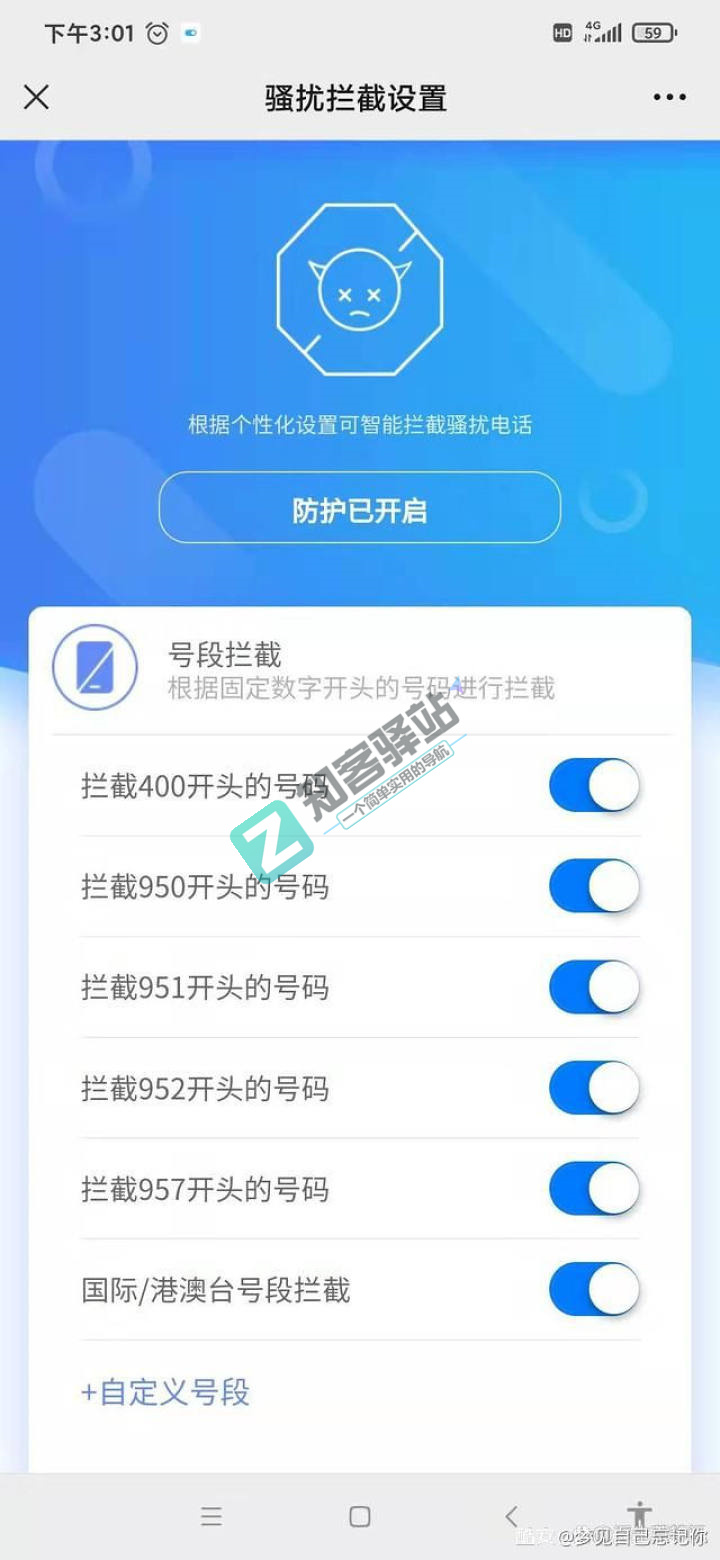
Task: Turn off 国际/港澳台号段拦截 switch
Action: [x=594, y=1290]
